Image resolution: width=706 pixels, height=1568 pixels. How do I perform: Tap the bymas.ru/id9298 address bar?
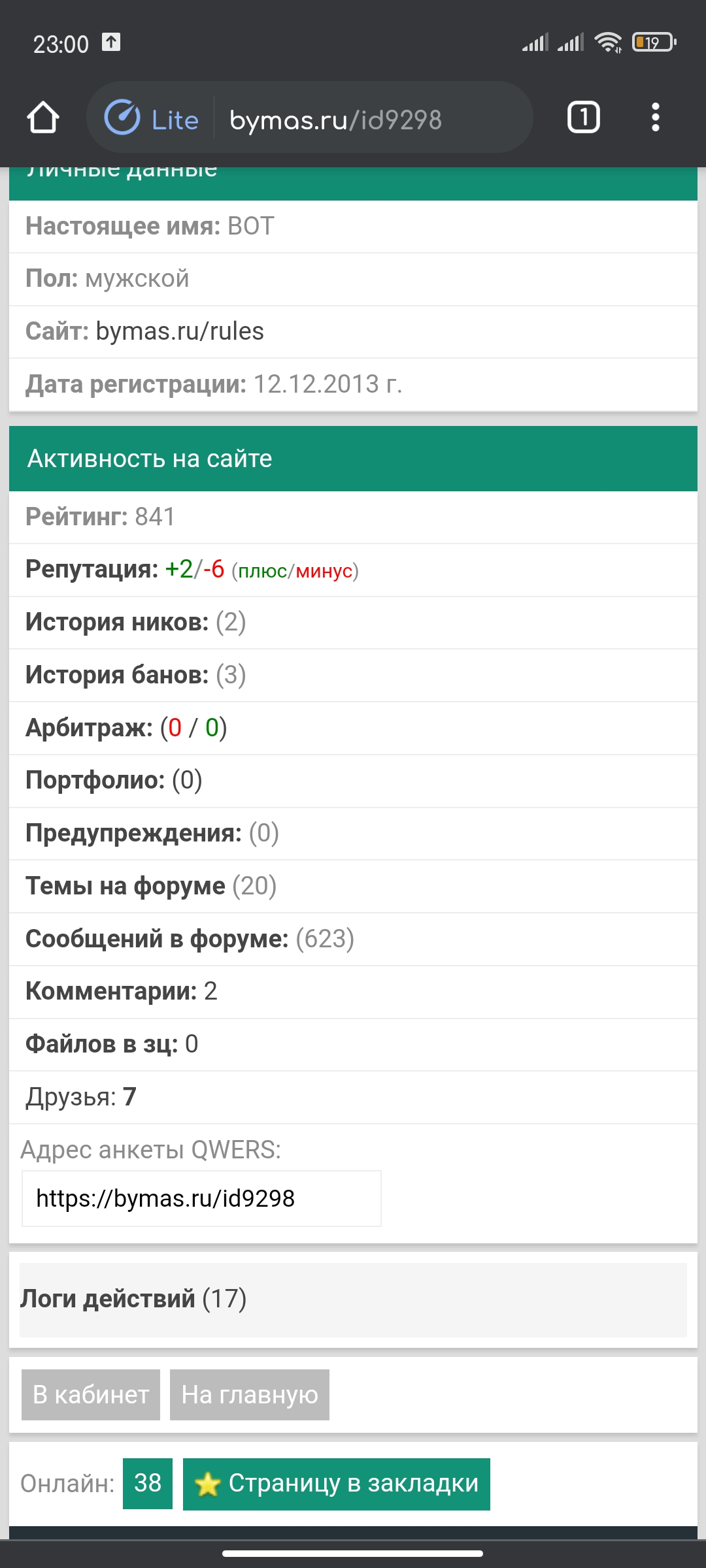335,120
